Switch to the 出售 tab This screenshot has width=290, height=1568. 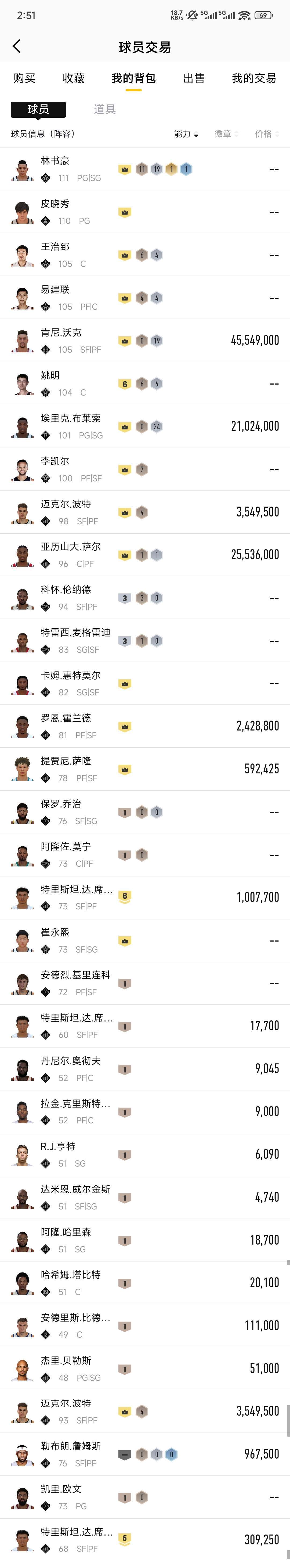[194, 78]
